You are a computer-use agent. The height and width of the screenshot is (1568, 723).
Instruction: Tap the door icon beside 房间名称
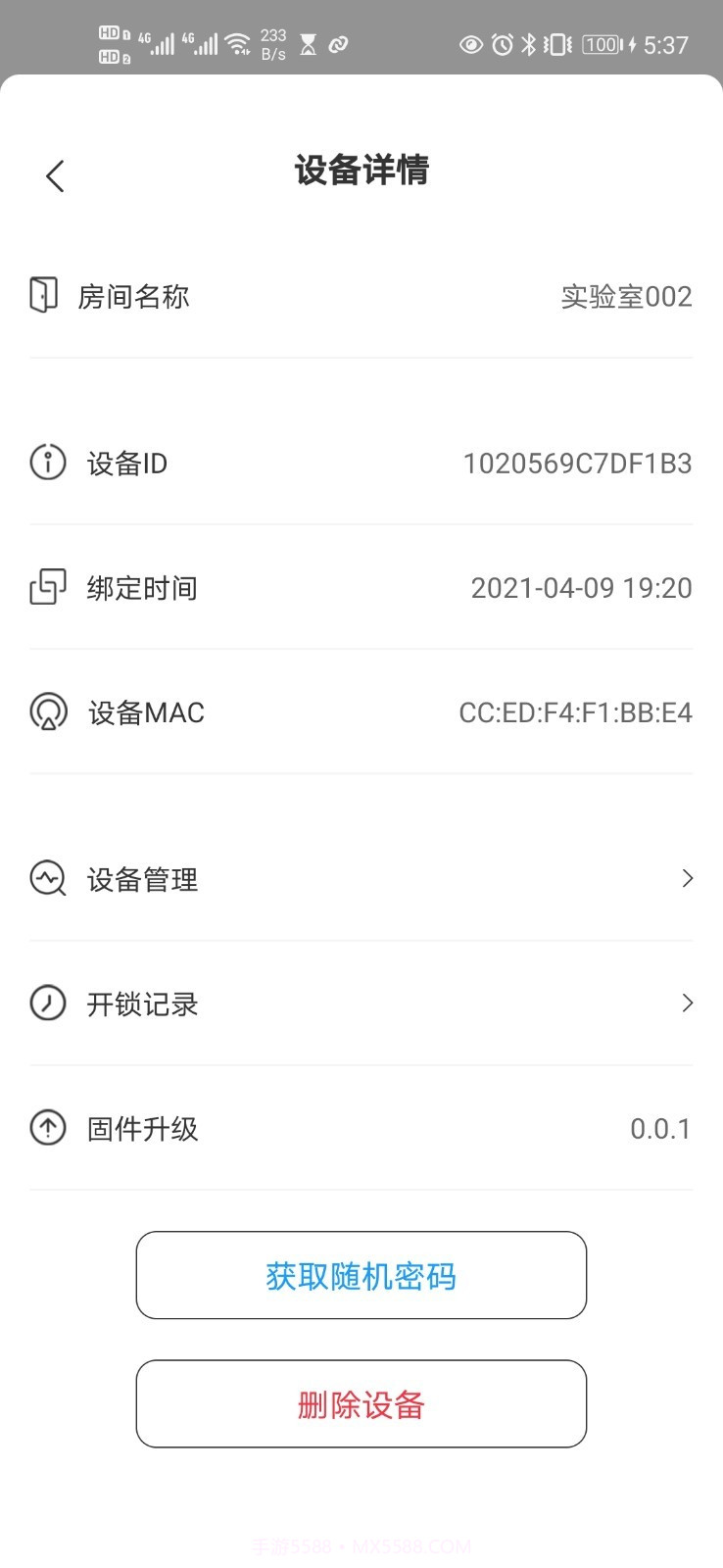click(44, 296)
